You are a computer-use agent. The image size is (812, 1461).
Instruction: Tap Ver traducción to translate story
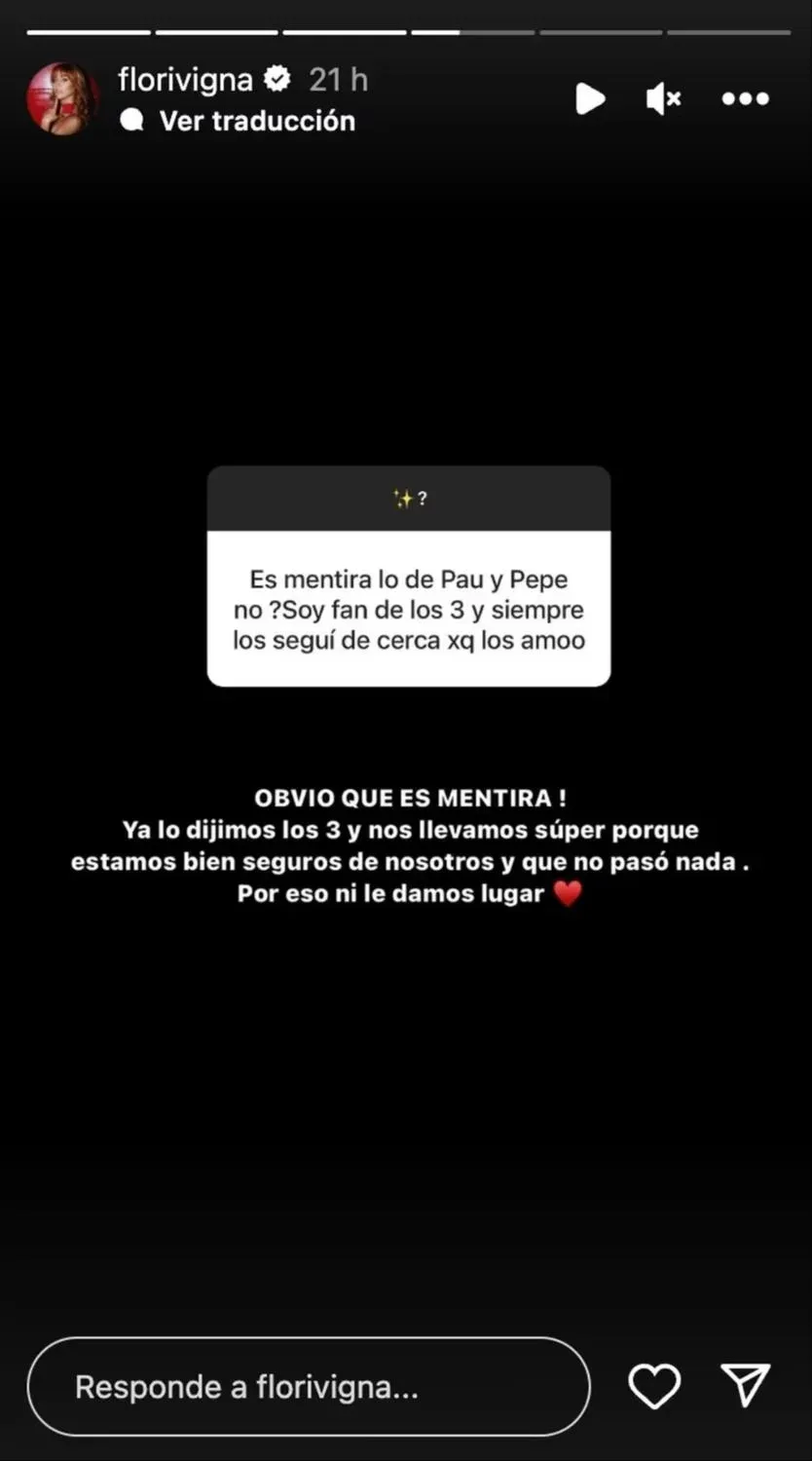pyautogui.click(x=256, y=121)
